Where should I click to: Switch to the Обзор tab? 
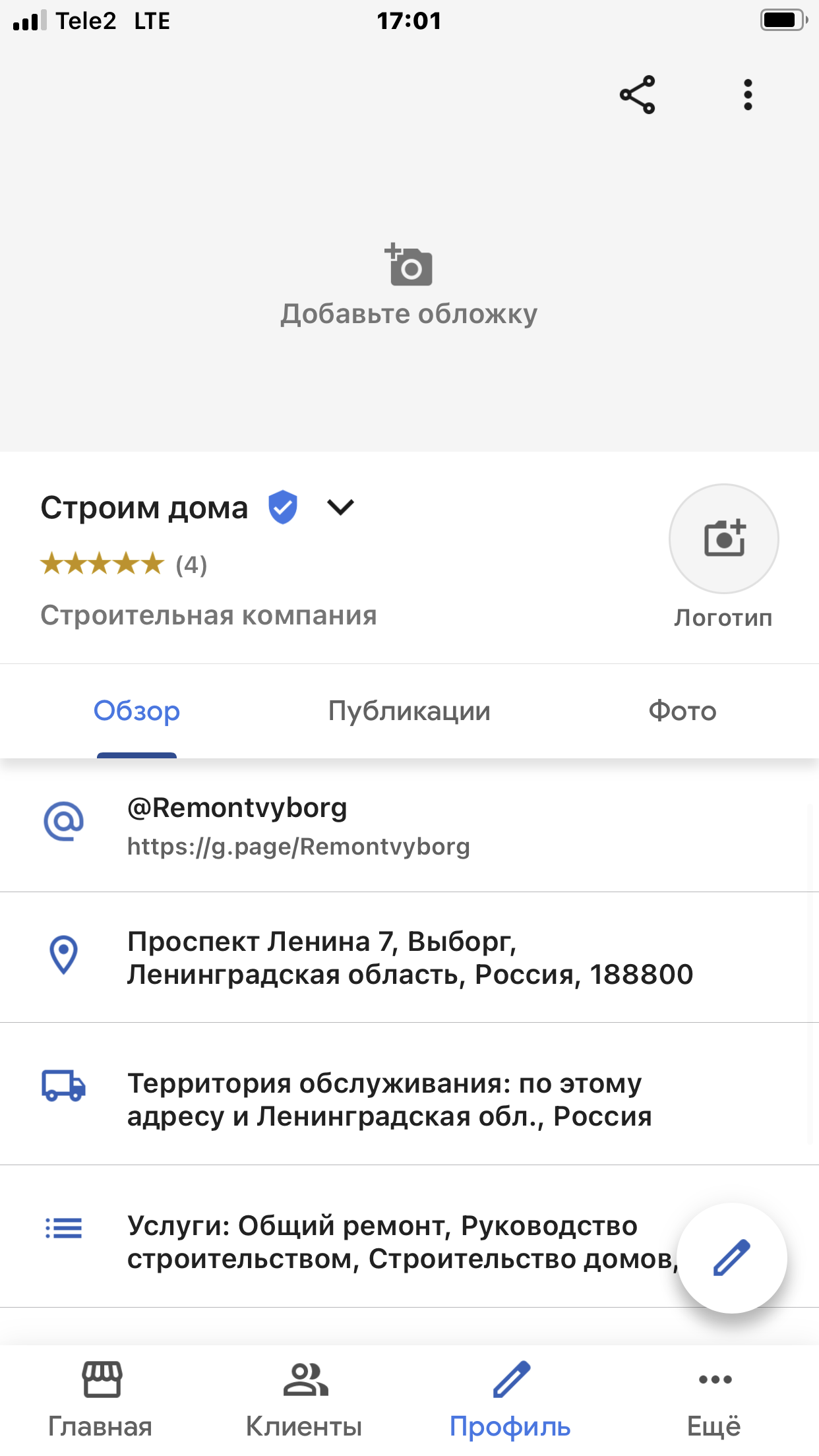[136, 711]
